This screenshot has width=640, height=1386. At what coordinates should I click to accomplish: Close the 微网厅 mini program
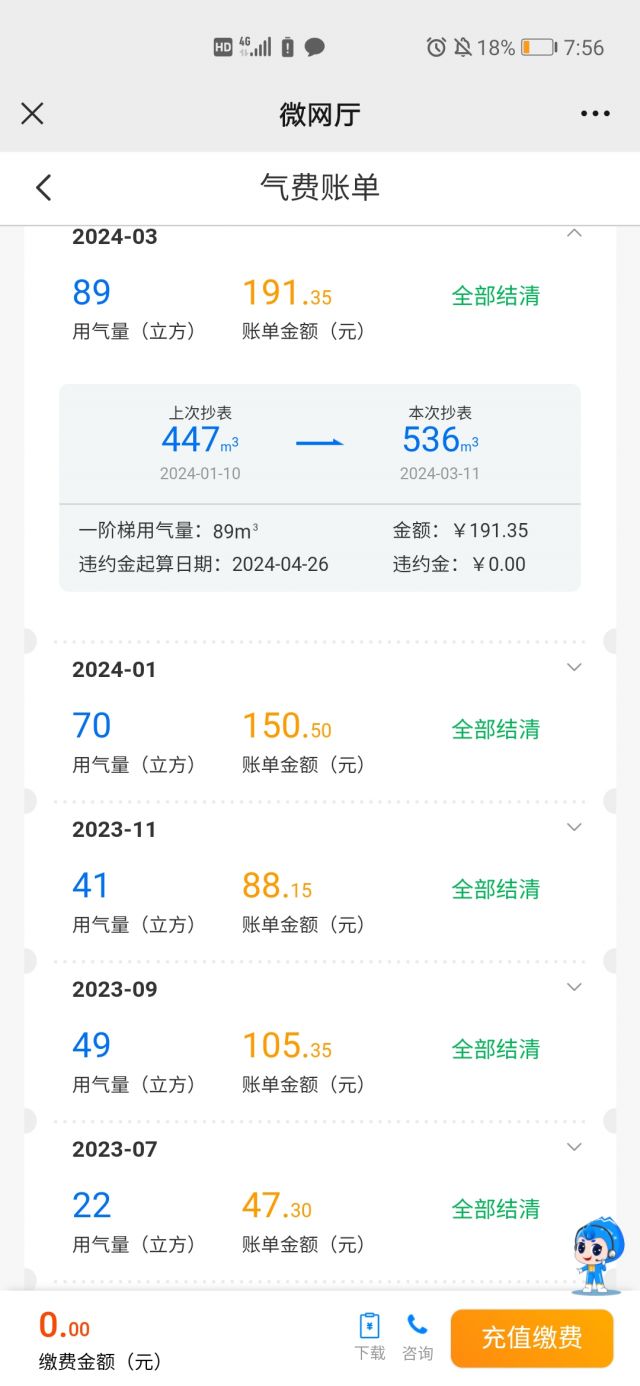click(32, 114)
